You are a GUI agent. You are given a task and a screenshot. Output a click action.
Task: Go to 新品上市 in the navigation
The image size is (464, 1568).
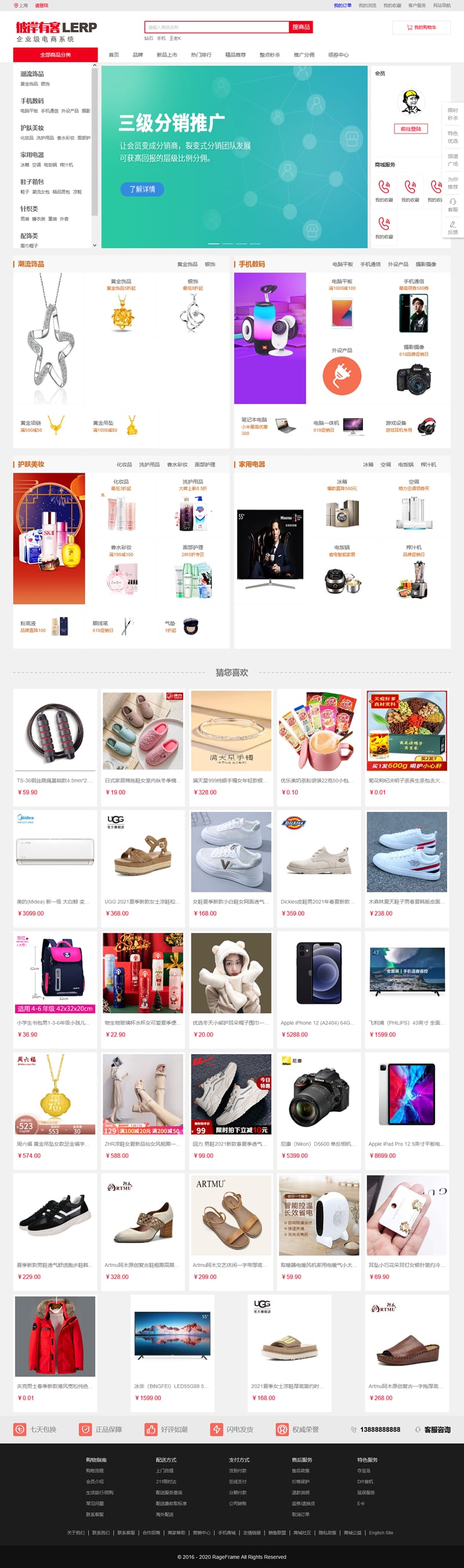(x=167, y=55)
